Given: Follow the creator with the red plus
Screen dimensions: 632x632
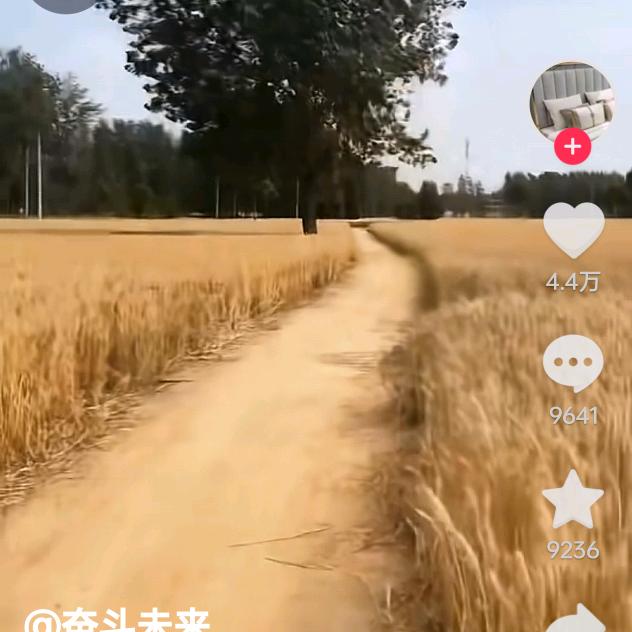Looking at the screenshot, I should (572, 148).
